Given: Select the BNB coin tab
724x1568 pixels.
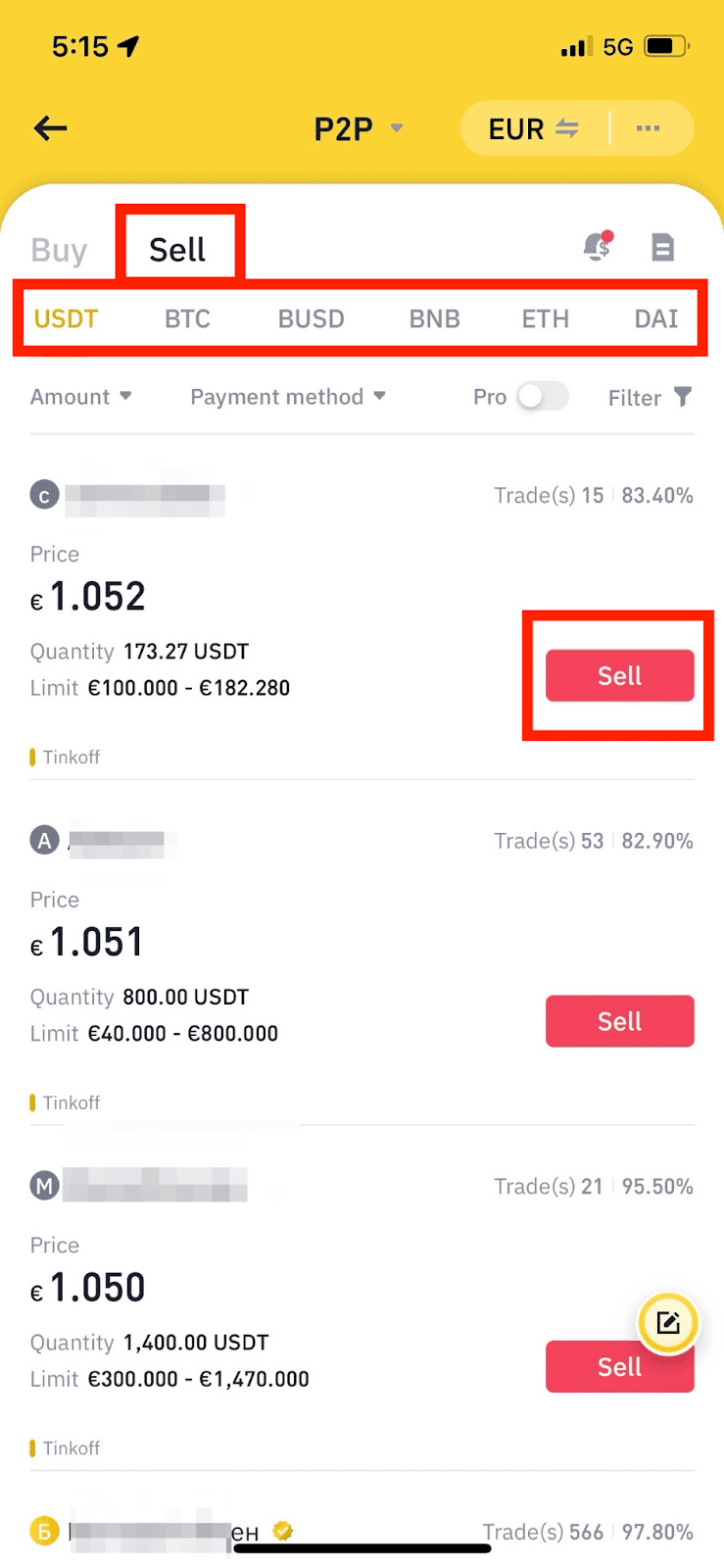Looking at the screenshot, I should pos(434,319).
